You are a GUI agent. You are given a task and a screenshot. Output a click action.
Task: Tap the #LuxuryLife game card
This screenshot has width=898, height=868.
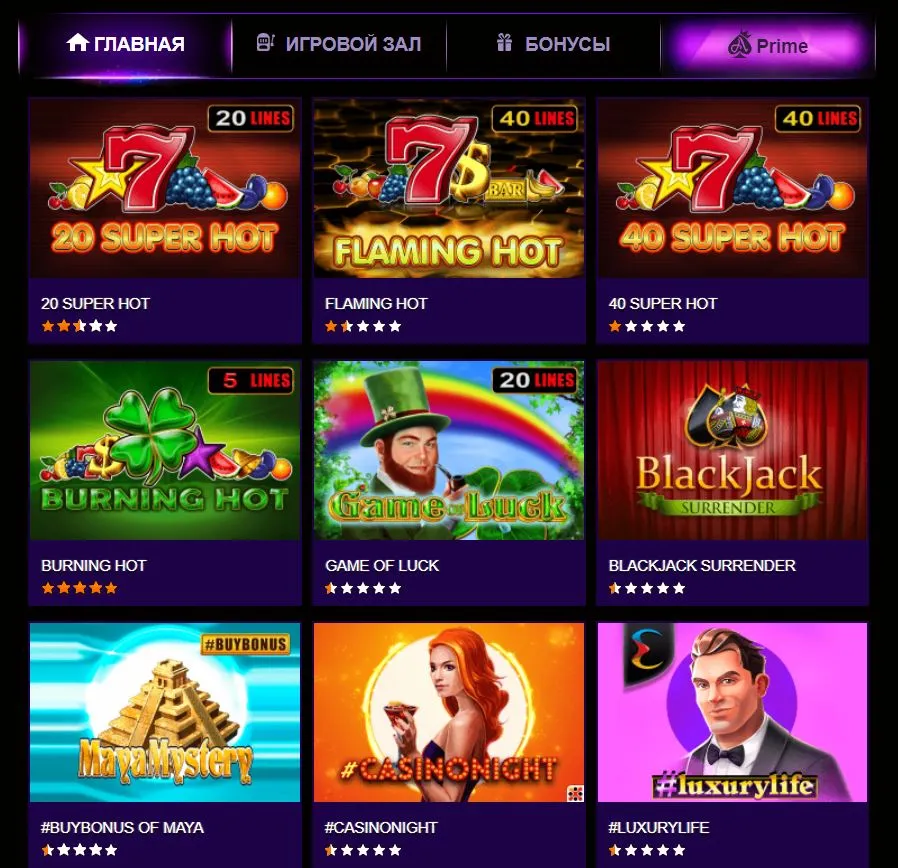[733, 713]
